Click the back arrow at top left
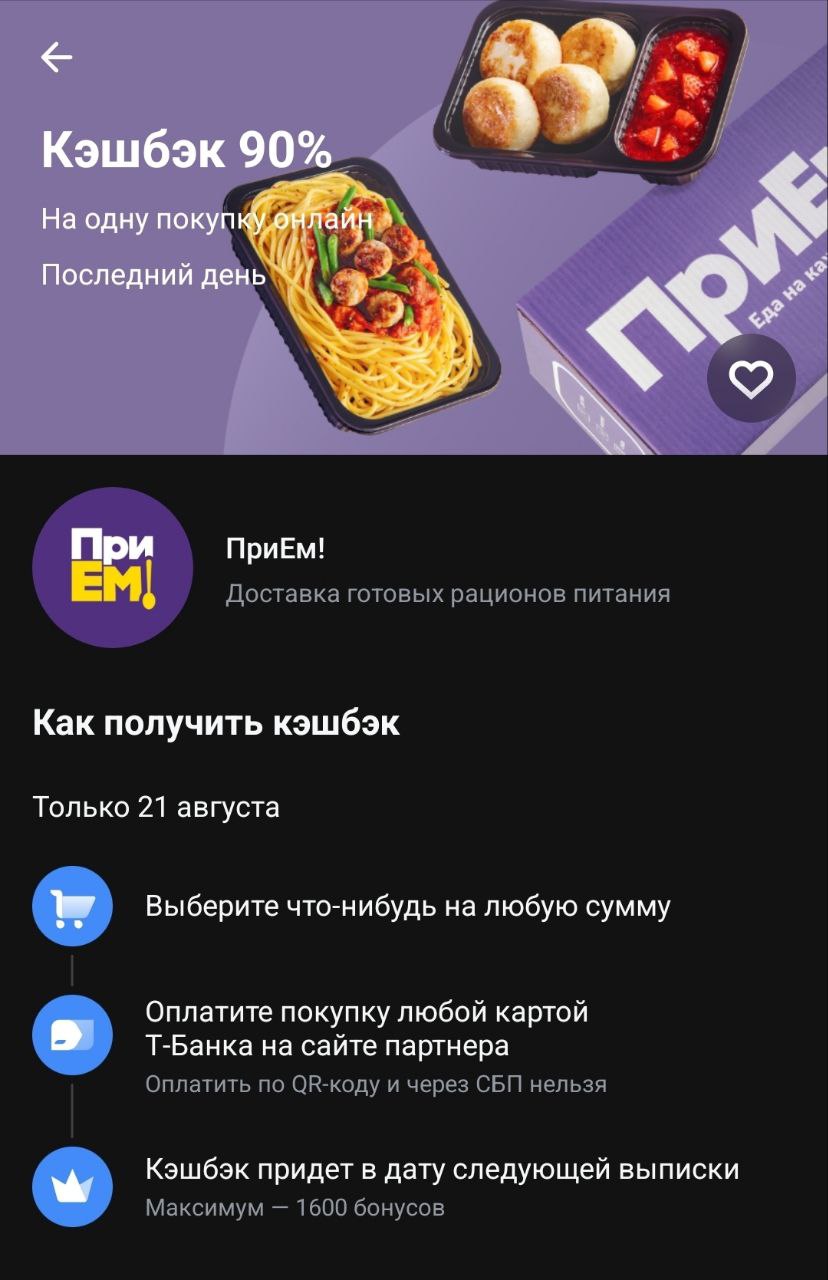Viewport: 828px width, 1280px height. coord(55,57)
